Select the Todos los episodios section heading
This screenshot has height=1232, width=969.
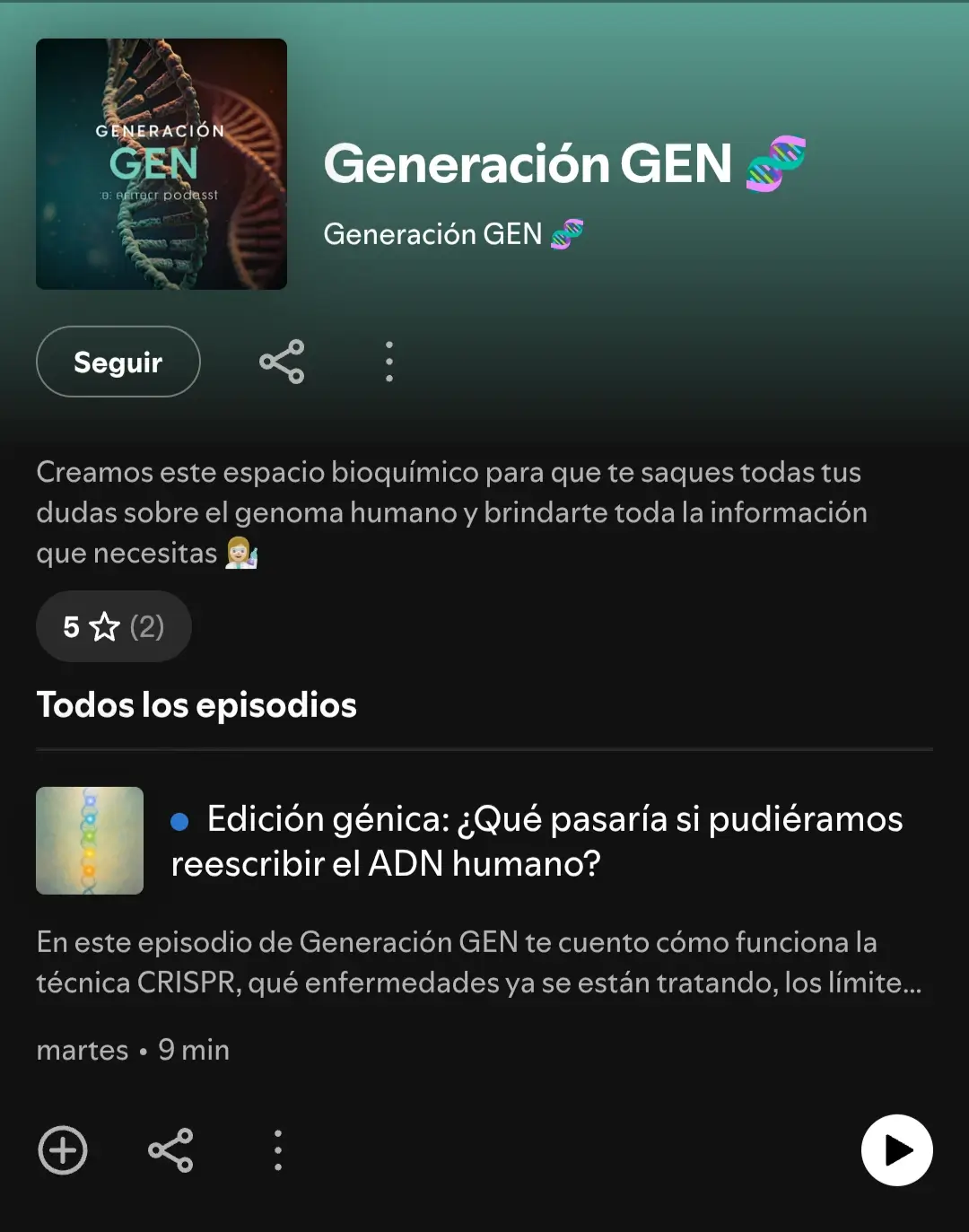click(x=196, y=705)
